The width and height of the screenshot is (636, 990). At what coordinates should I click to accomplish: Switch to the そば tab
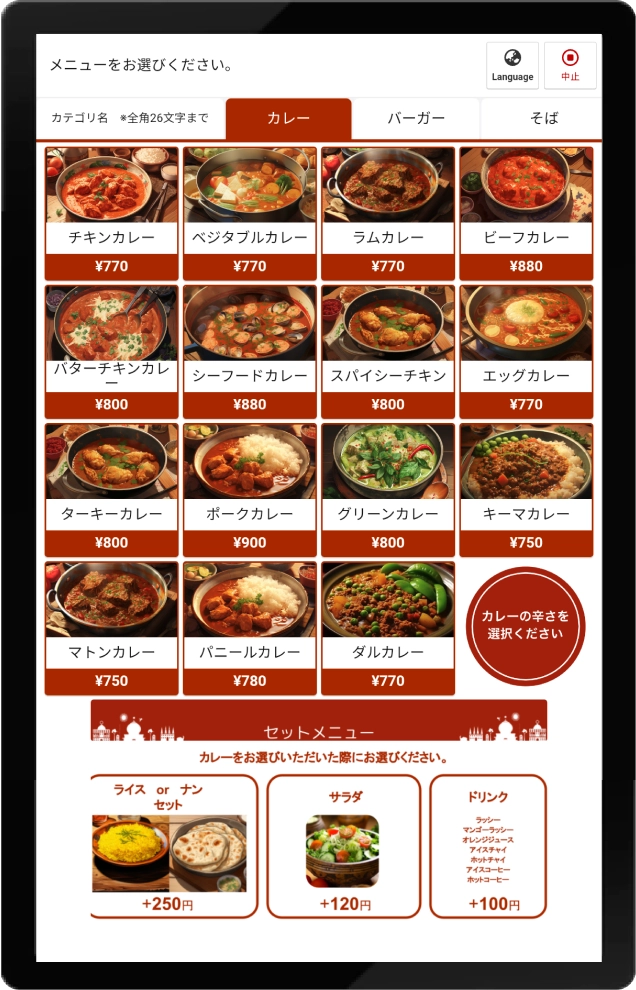(x=543, y=118)
